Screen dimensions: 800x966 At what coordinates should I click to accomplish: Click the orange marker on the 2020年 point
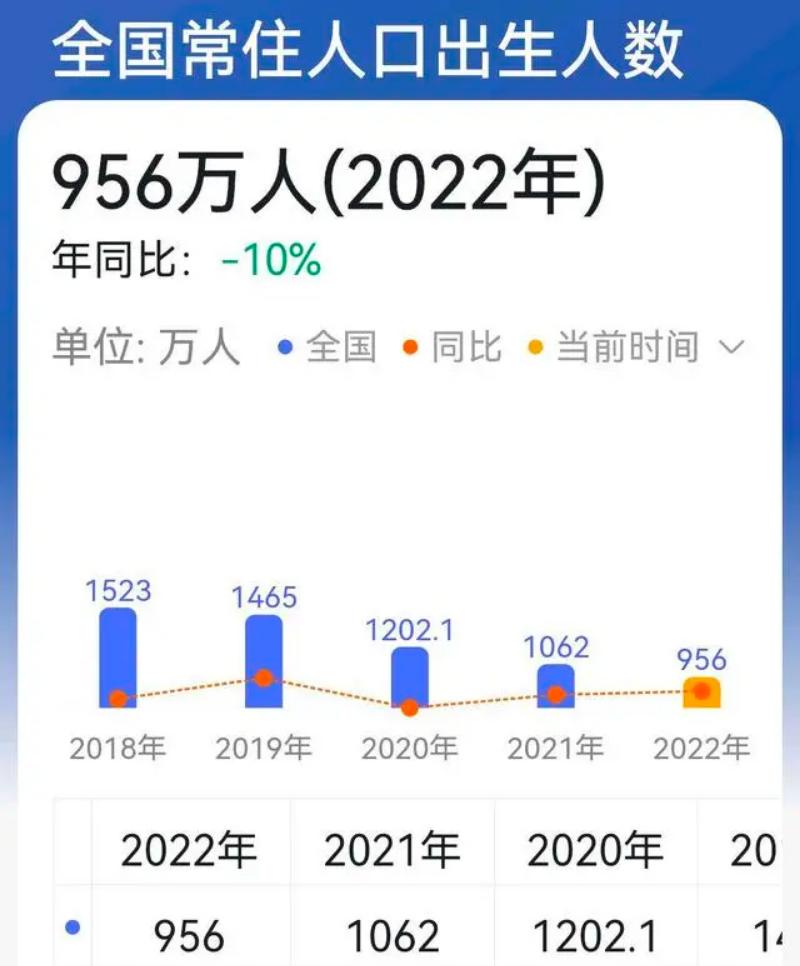pyautogui.click(x=411, y=708)
